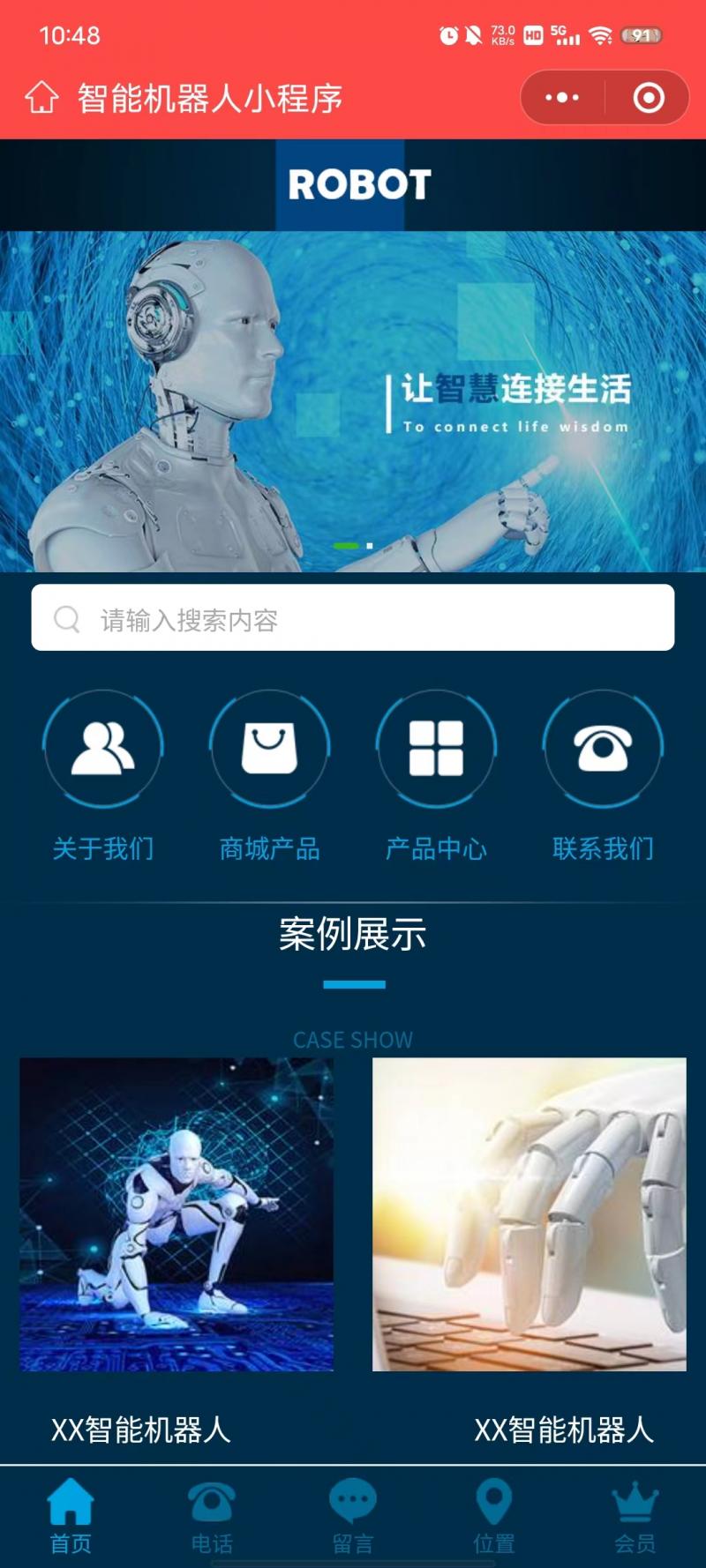Switch to the 电话 tab
The height and width of the screenshot is (1568, 706).
coord(212,1515)
